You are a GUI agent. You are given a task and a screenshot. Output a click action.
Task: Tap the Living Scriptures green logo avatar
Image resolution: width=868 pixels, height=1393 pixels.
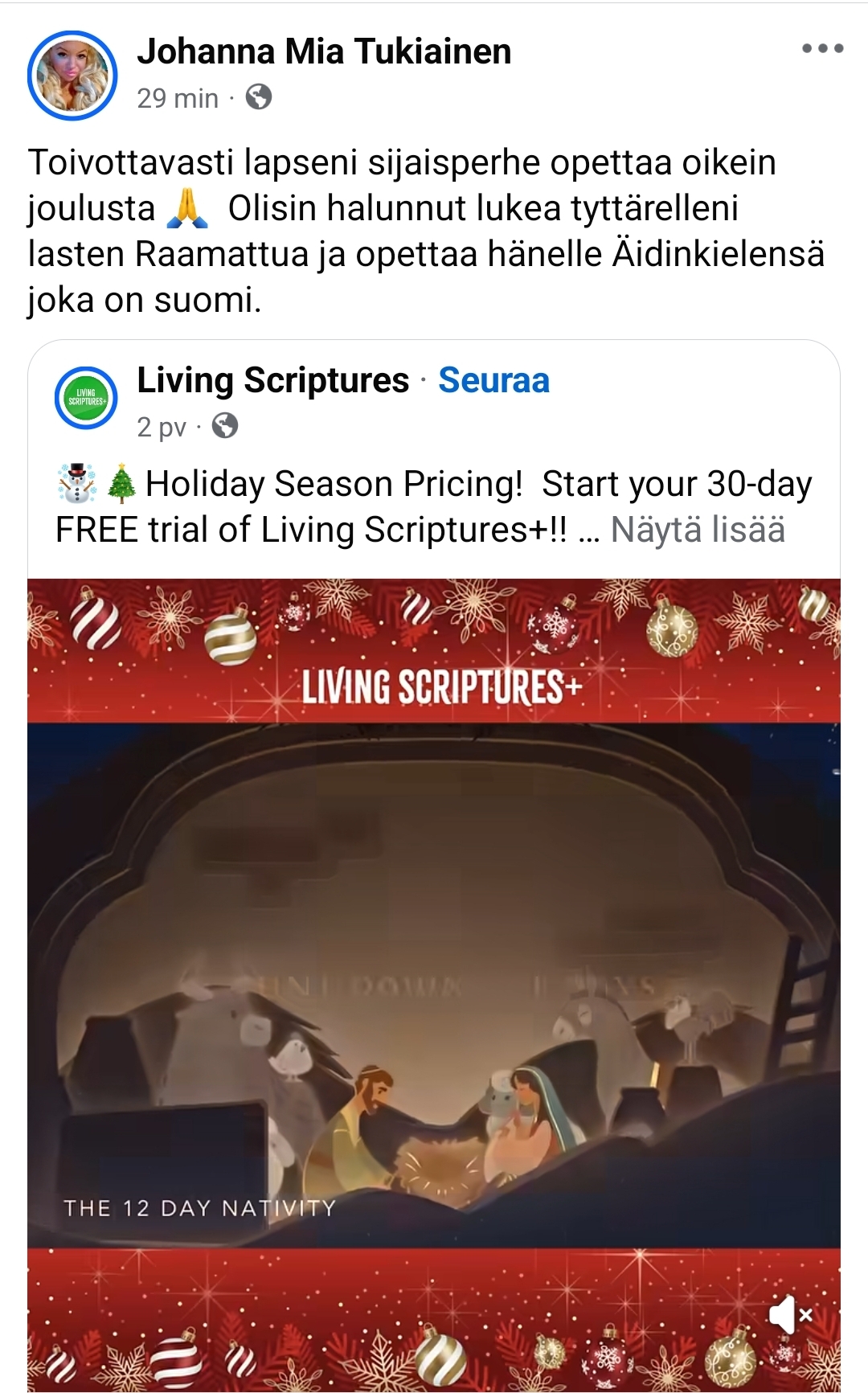coord(86,398)
